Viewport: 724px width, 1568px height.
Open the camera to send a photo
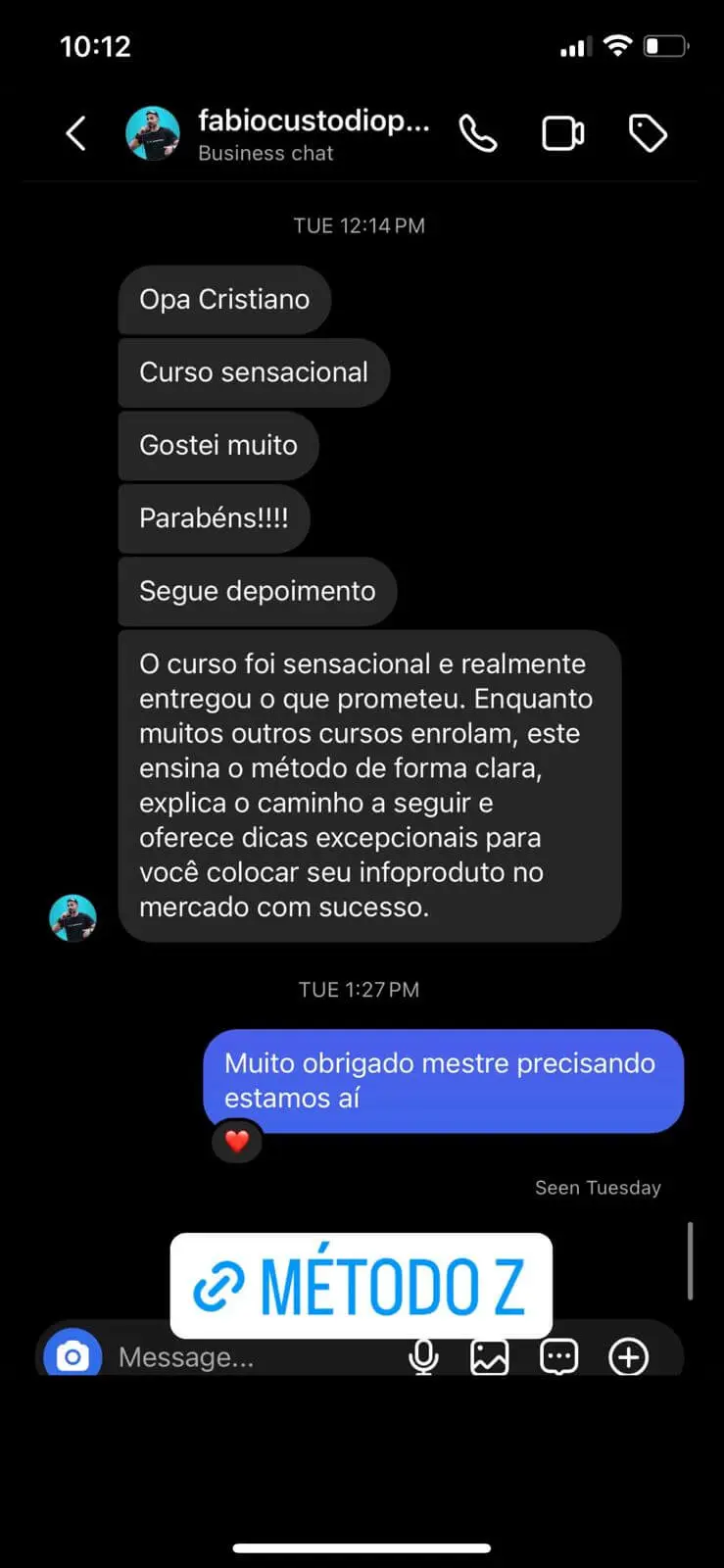click(71, 1355)
